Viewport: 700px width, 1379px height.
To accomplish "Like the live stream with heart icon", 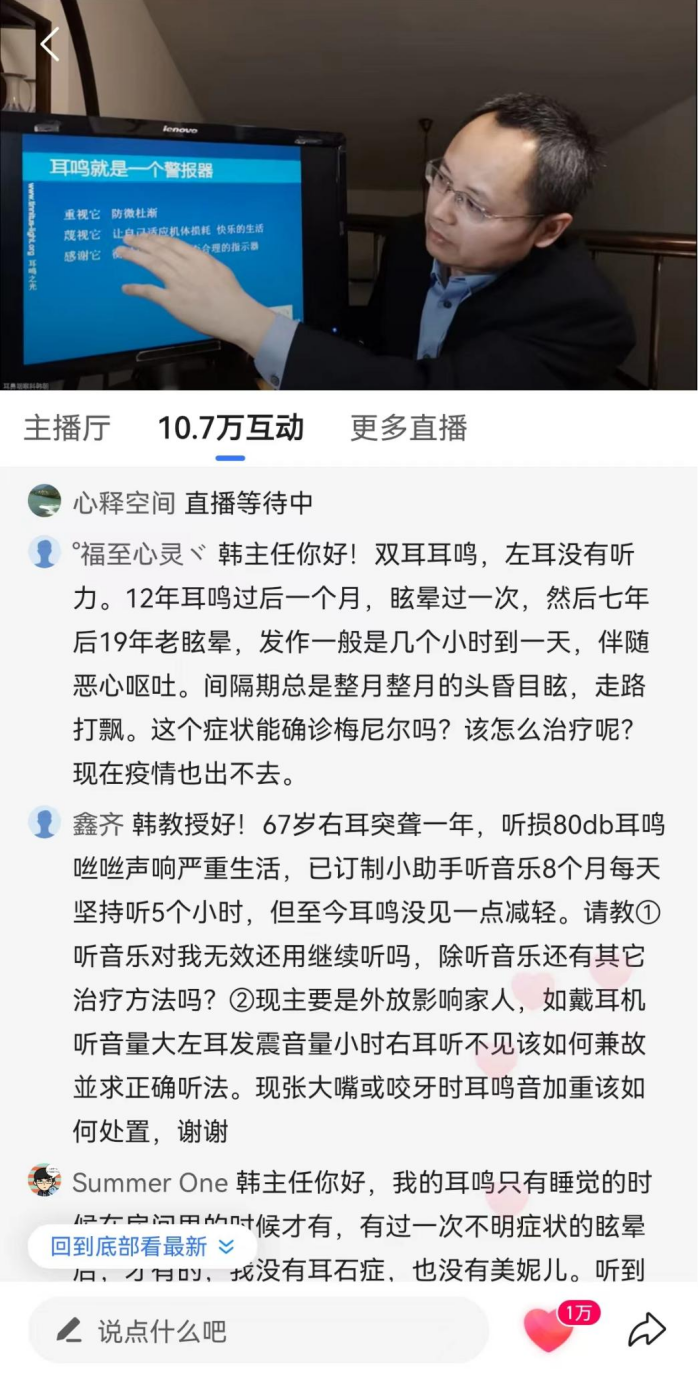I will 548,1330.
